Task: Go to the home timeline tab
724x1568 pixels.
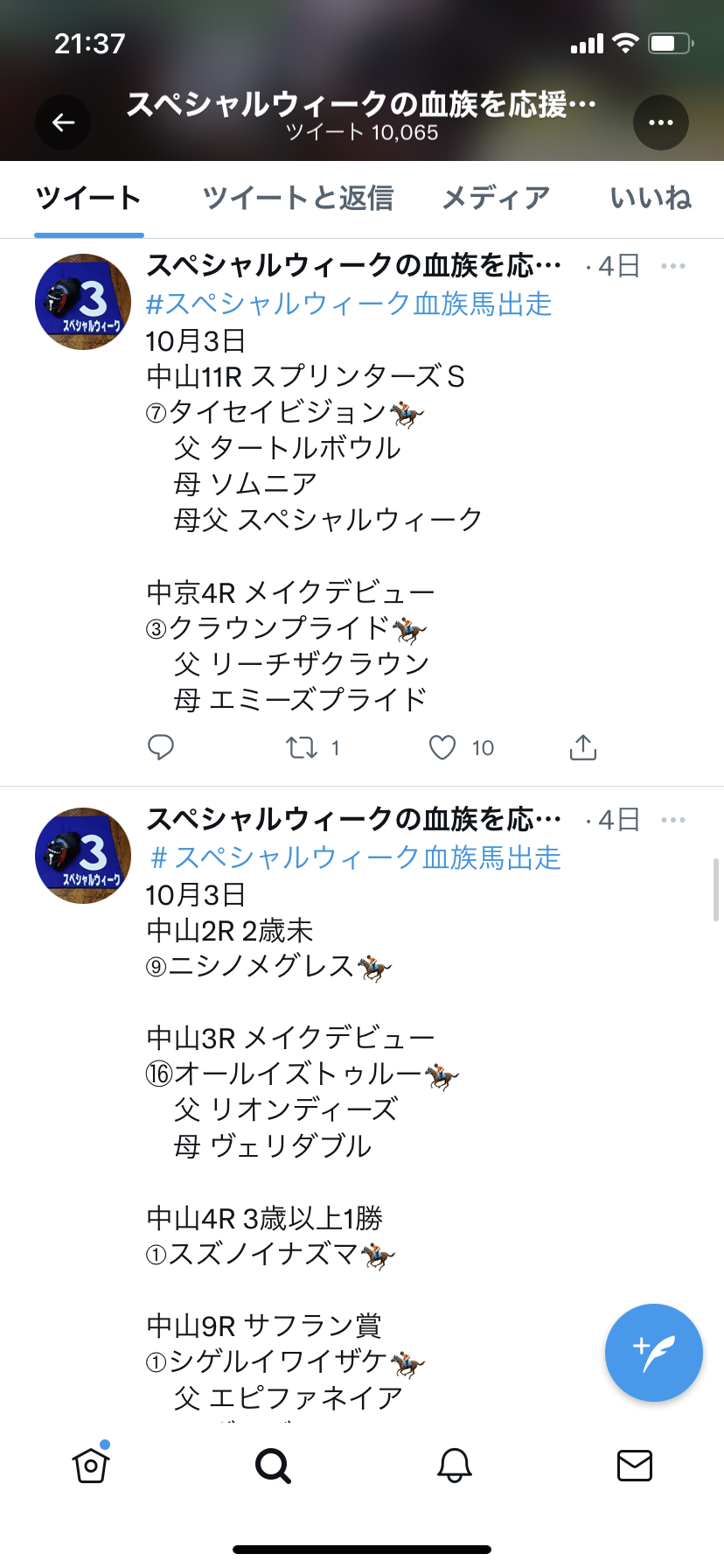Action: coord(91,1465)
